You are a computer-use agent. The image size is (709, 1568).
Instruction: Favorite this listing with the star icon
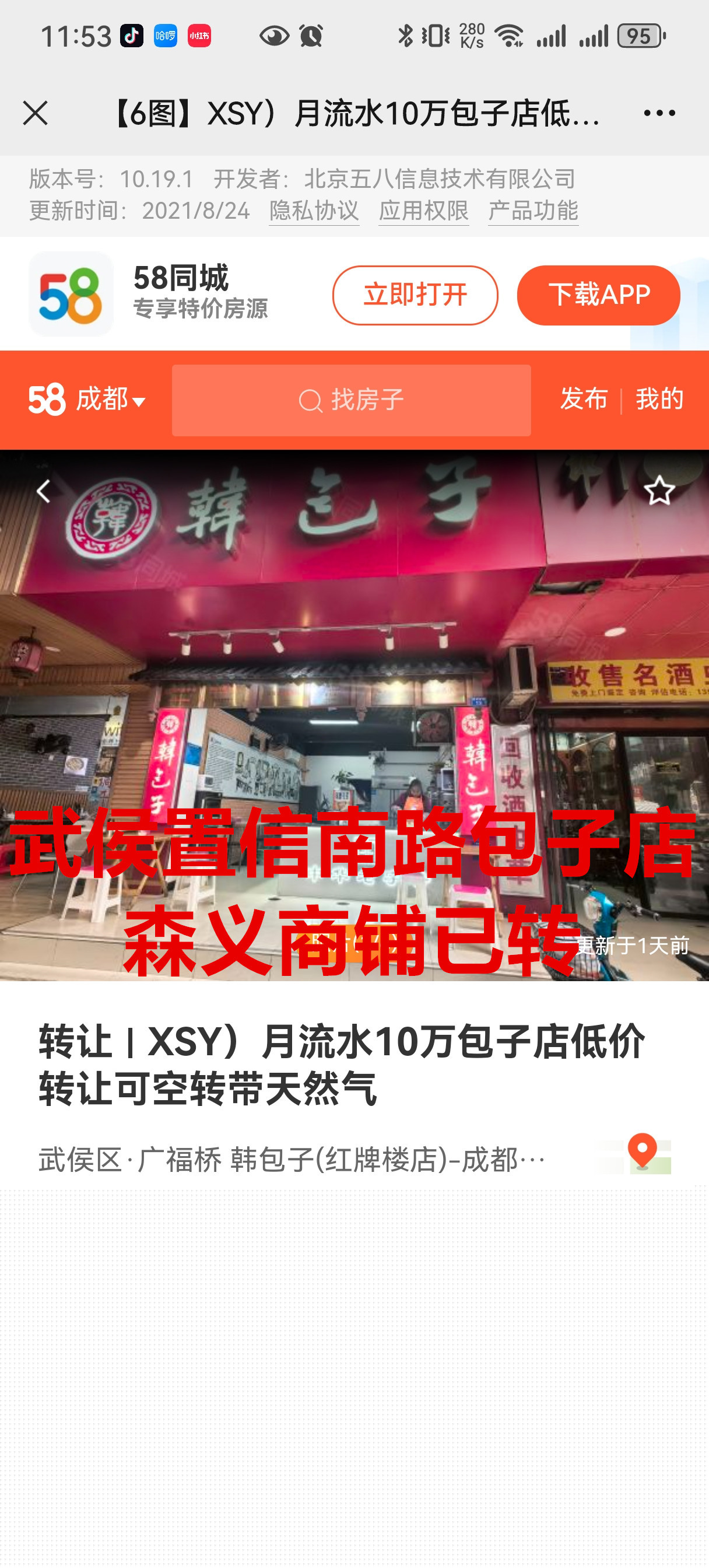pos(659,491)
